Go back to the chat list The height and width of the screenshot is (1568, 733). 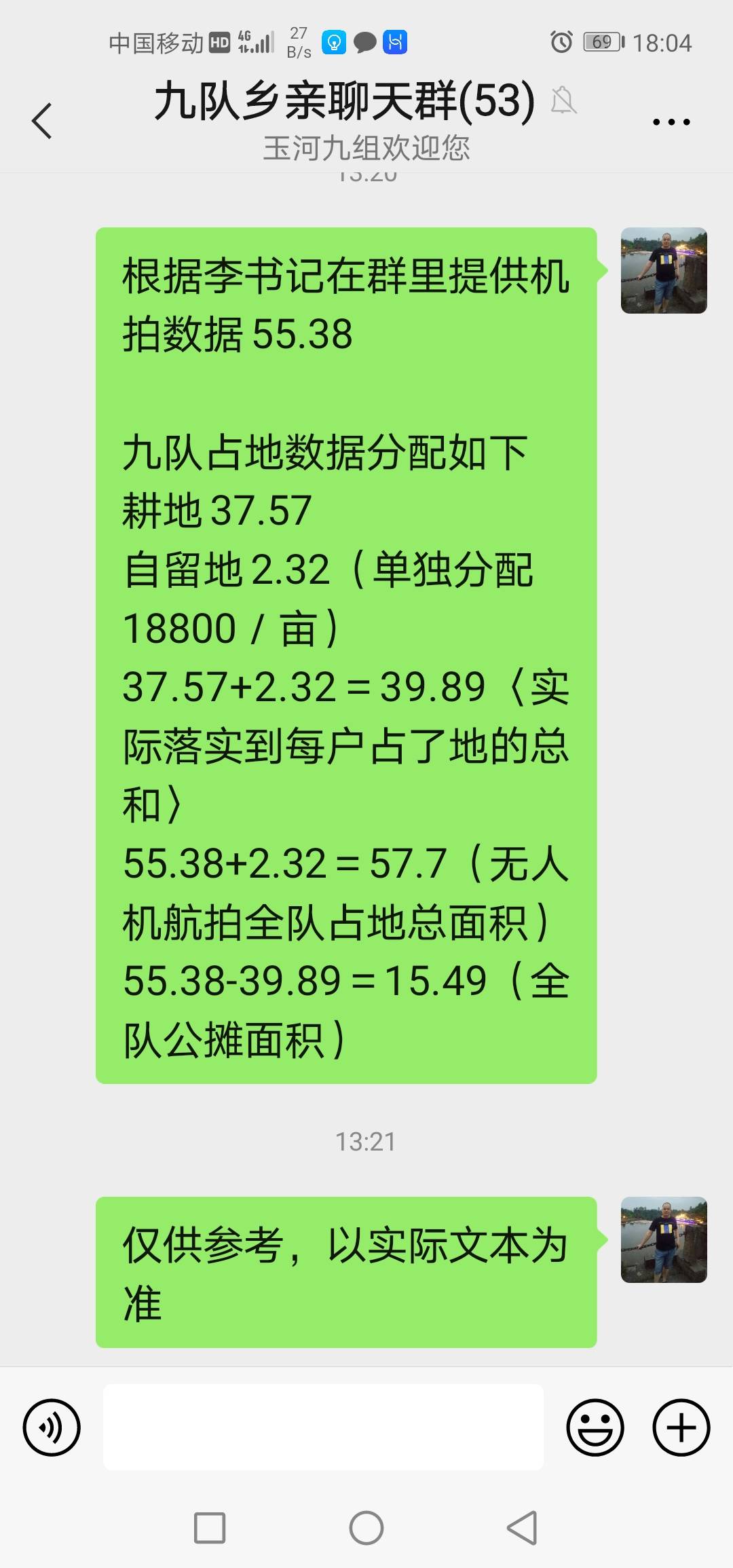click(x=42, y=122)
